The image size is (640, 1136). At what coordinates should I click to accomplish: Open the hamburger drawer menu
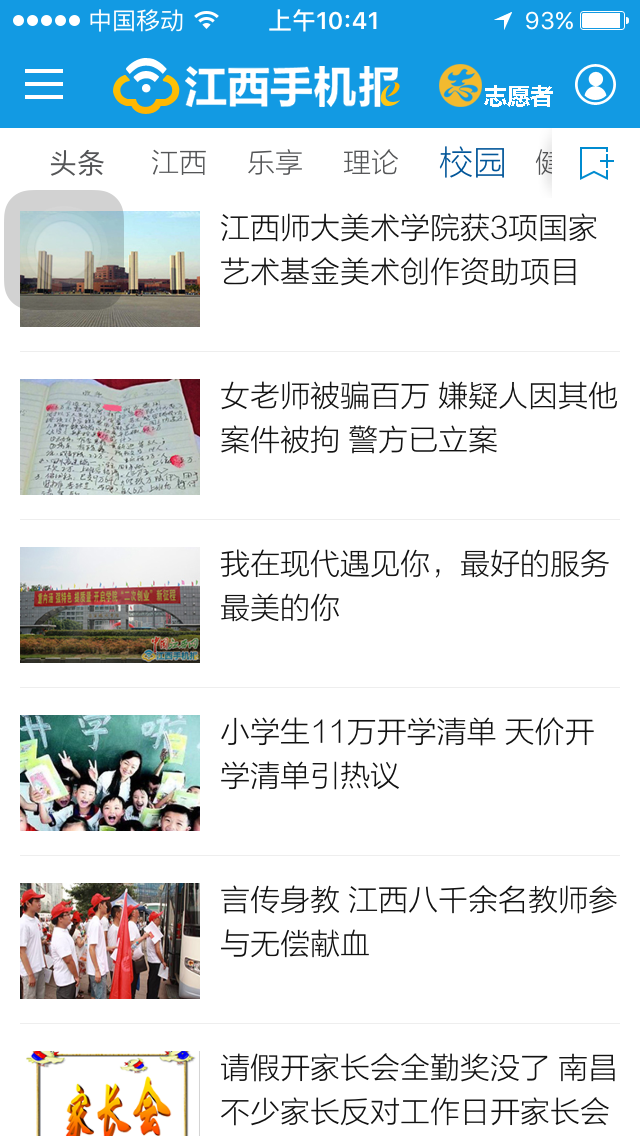click(44, 85)
